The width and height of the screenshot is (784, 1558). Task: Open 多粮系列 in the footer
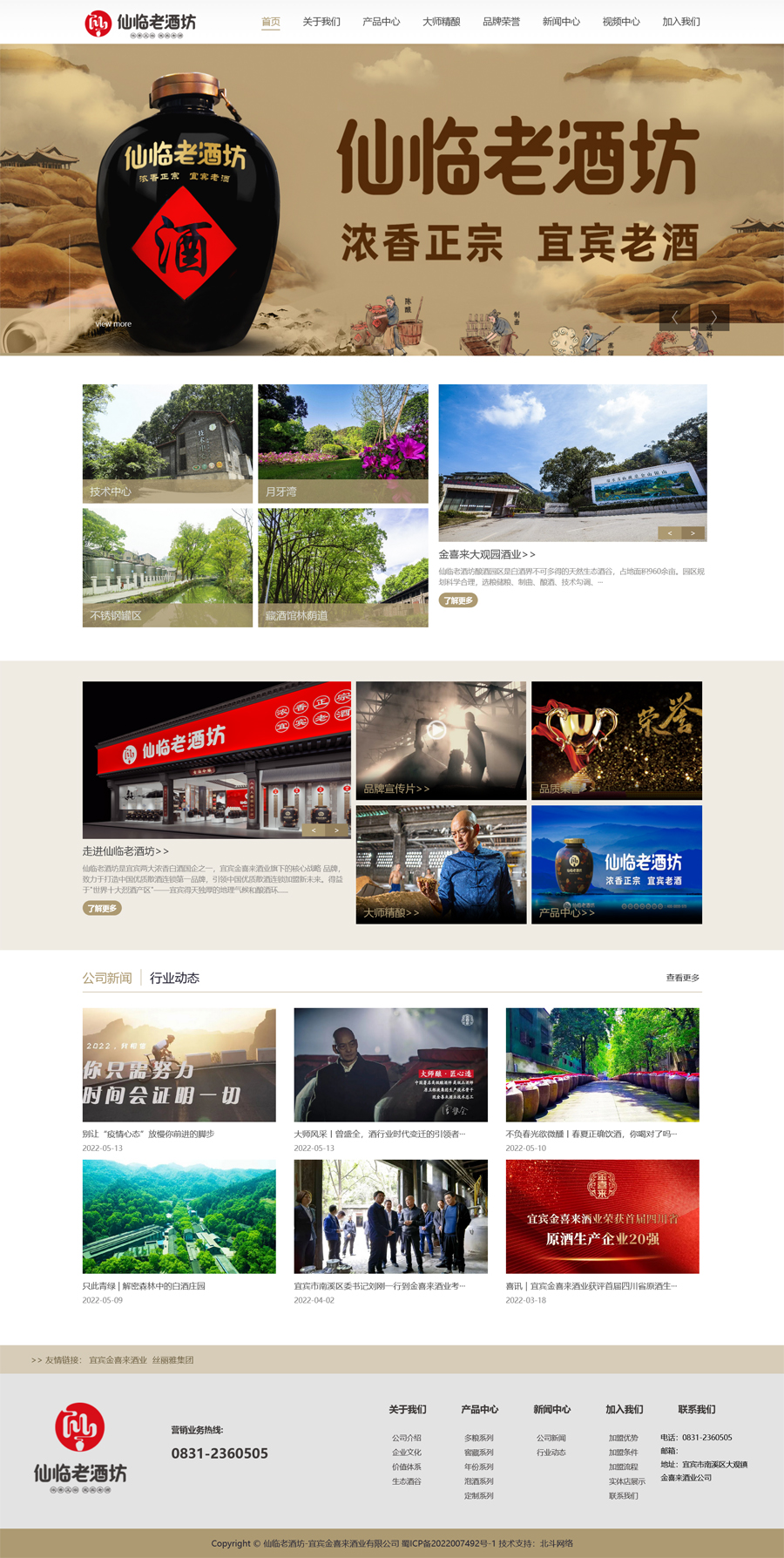pos(479,1438)
